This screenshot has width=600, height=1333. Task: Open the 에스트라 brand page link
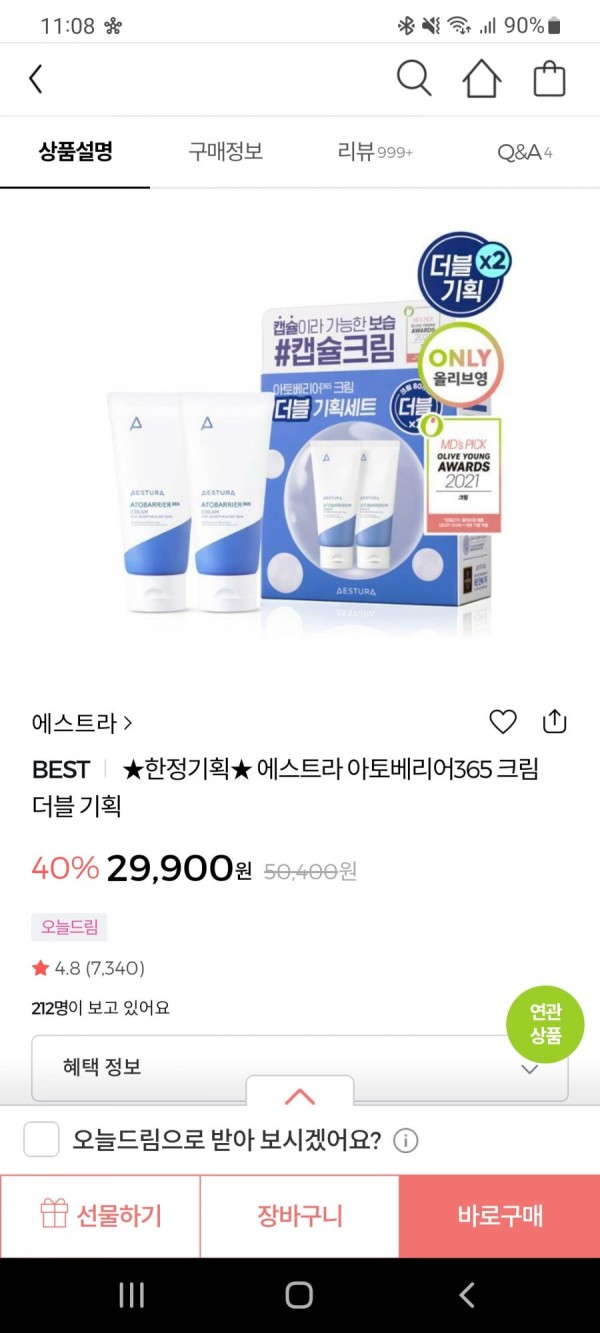tap(82, 722)
